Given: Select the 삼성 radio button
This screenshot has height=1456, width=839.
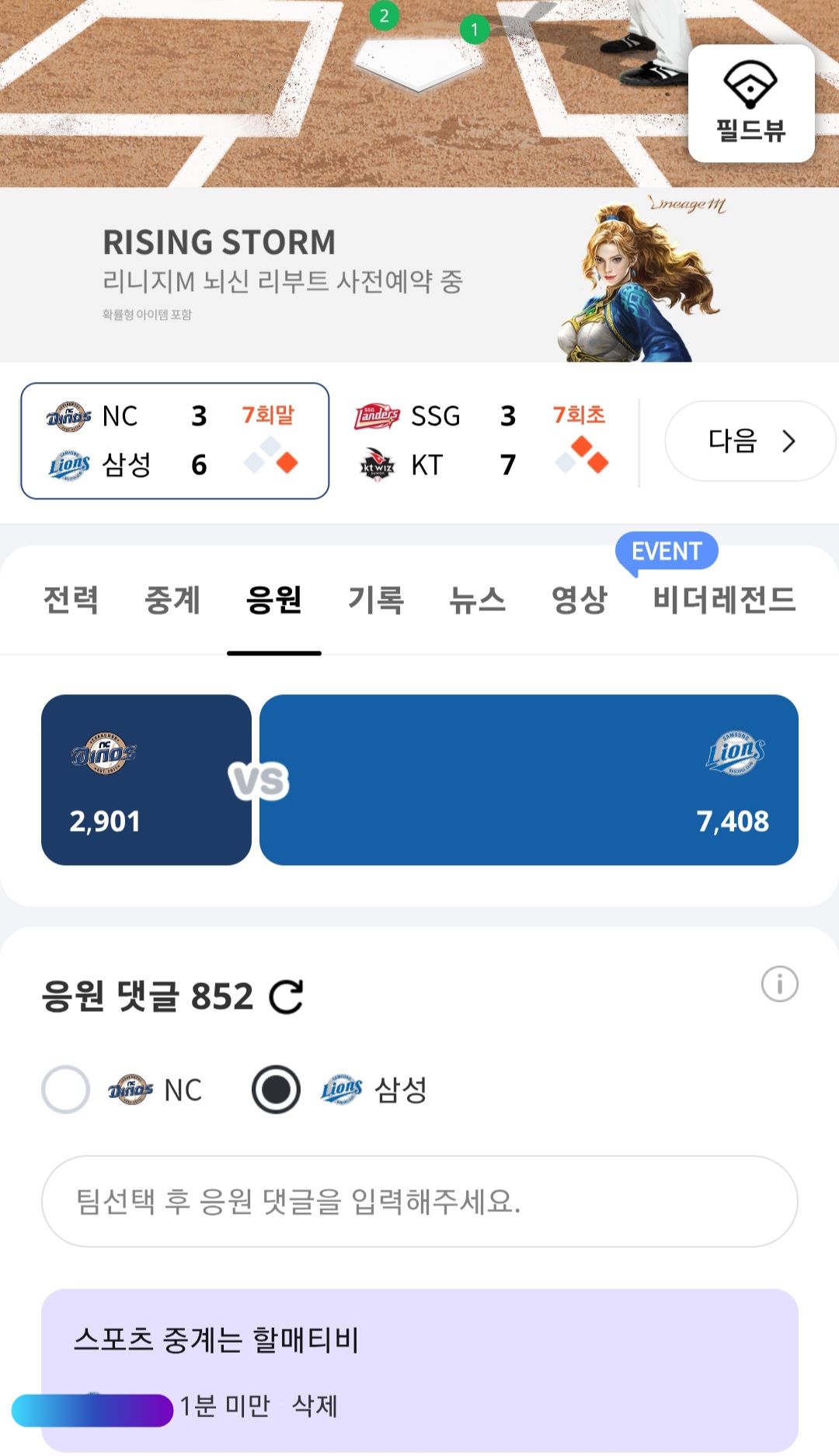Looking at the screenshot, I should 276,1089.
